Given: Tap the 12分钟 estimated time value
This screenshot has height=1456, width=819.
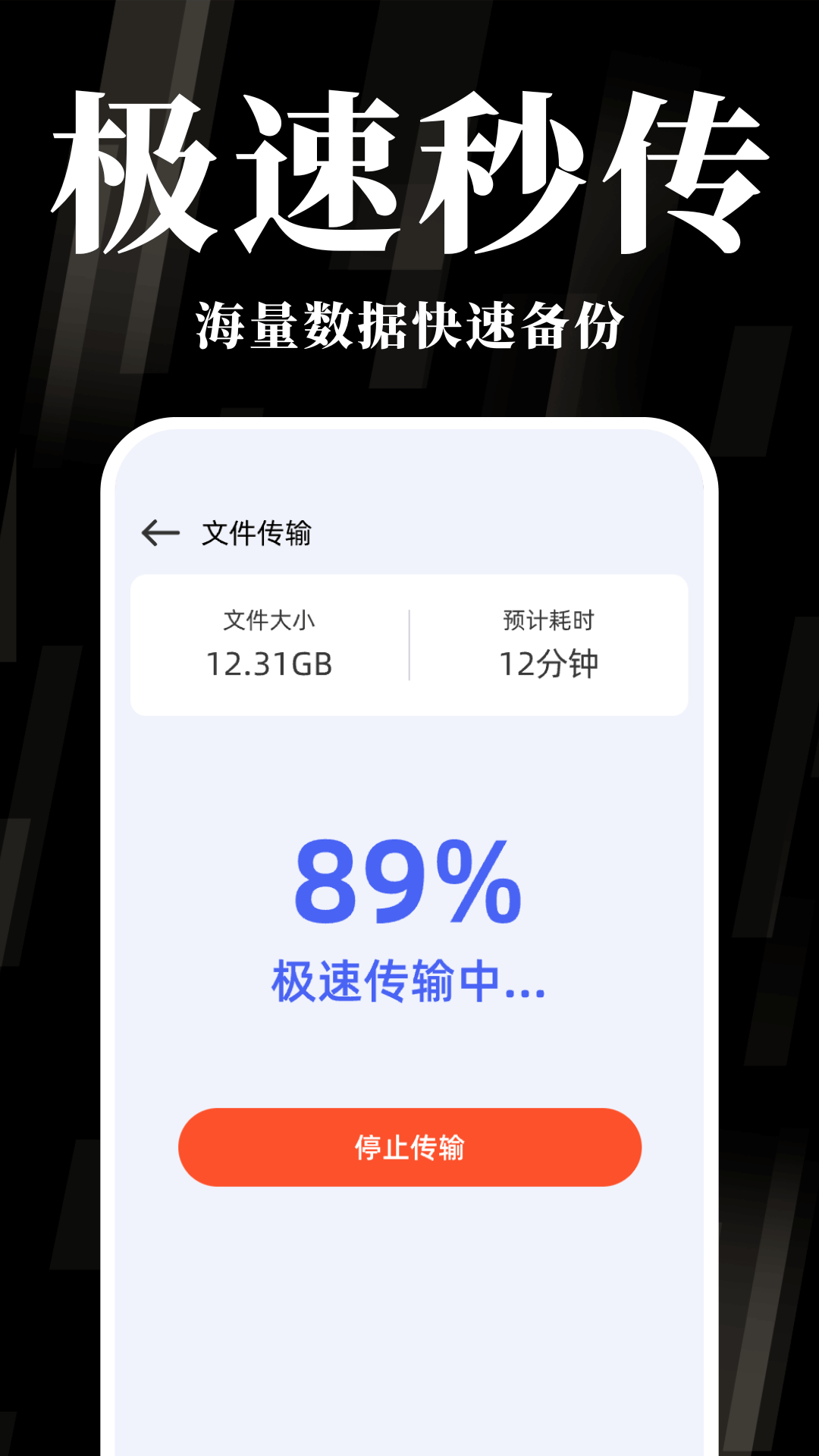Looking at the screenshot, I should (x=549, y=664).
